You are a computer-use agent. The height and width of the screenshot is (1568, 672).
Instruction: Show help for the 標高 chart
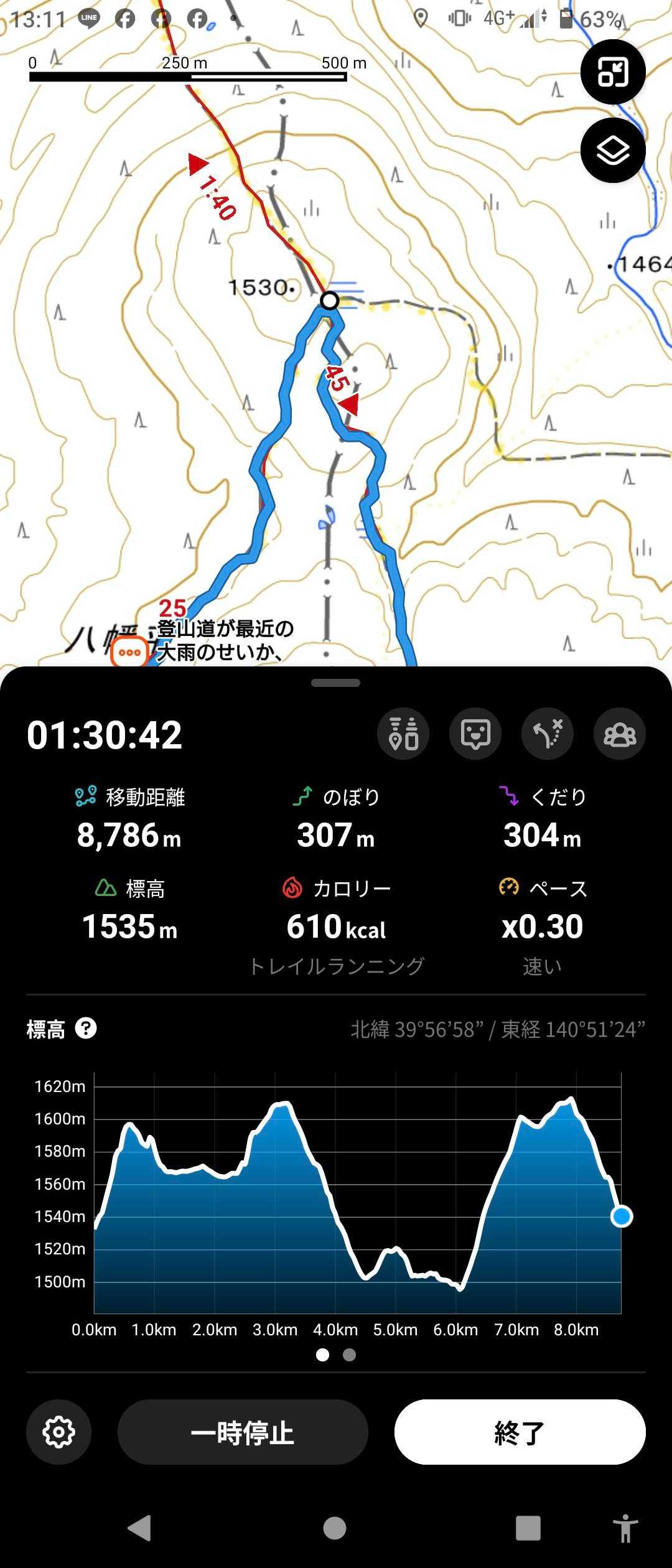coord(86,1029)
